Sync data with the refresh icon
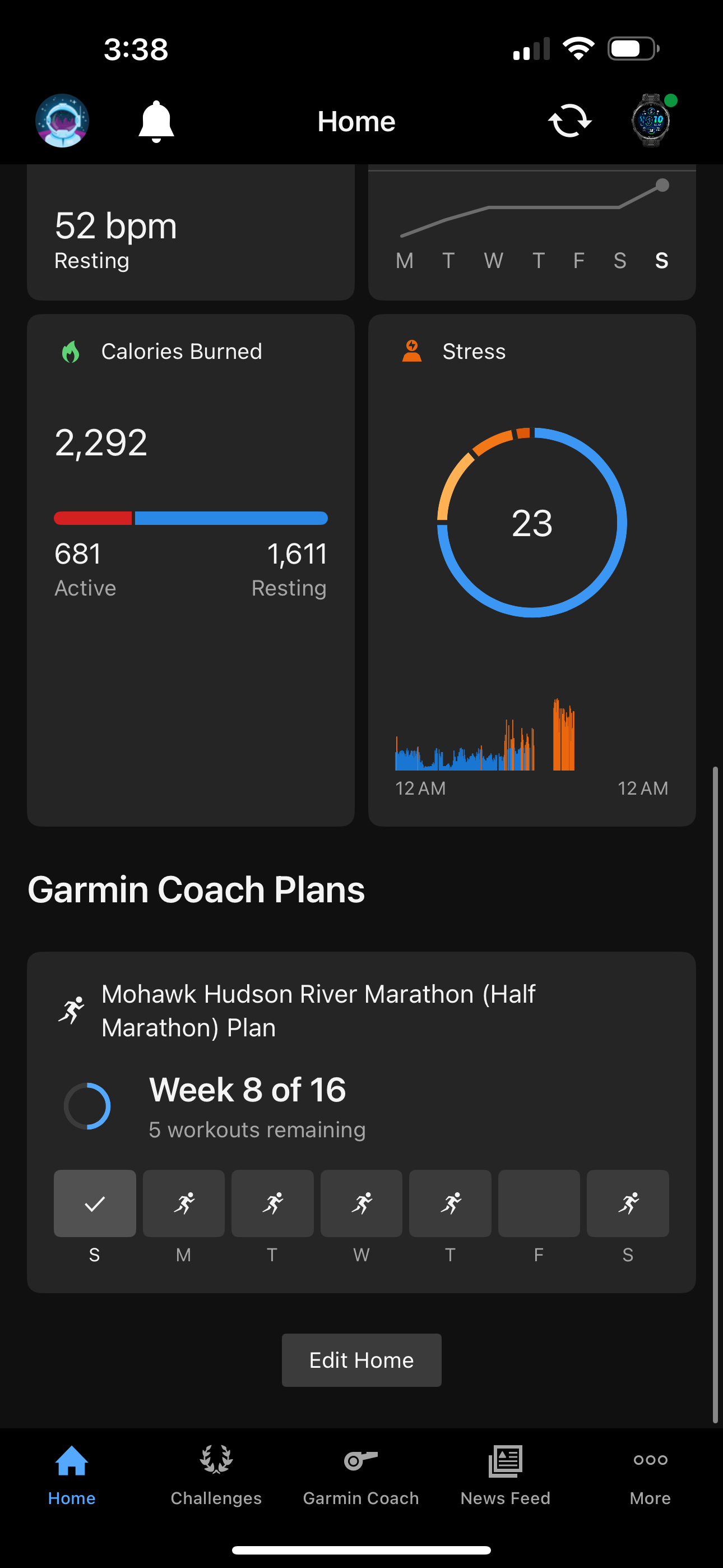Image resolution: width=723 pixels, height=1568 pixels. click(569, 121)
